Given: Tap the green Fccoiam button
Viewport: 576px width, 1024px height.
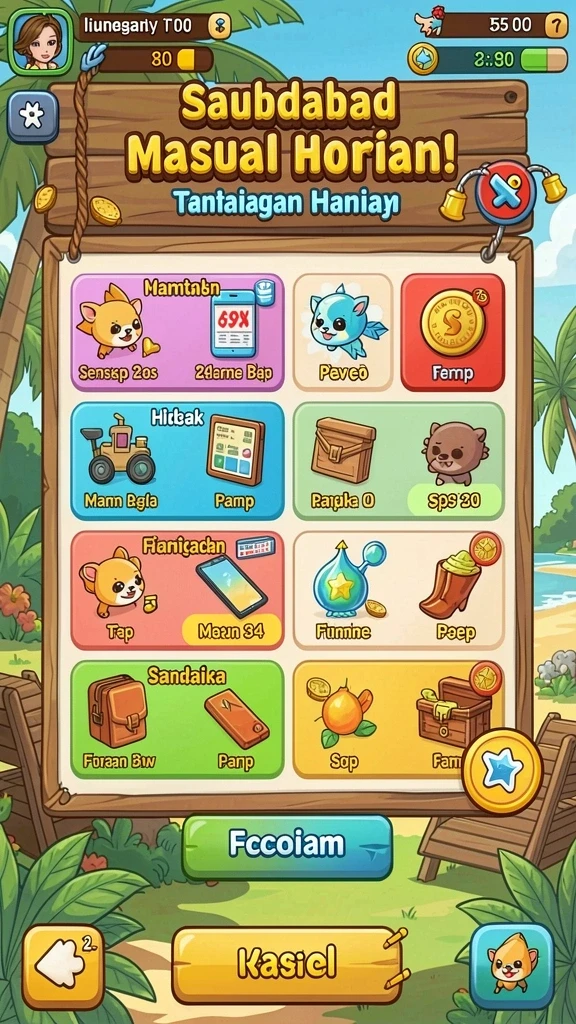Looking at the screenshot, I should tap(287, 846).
